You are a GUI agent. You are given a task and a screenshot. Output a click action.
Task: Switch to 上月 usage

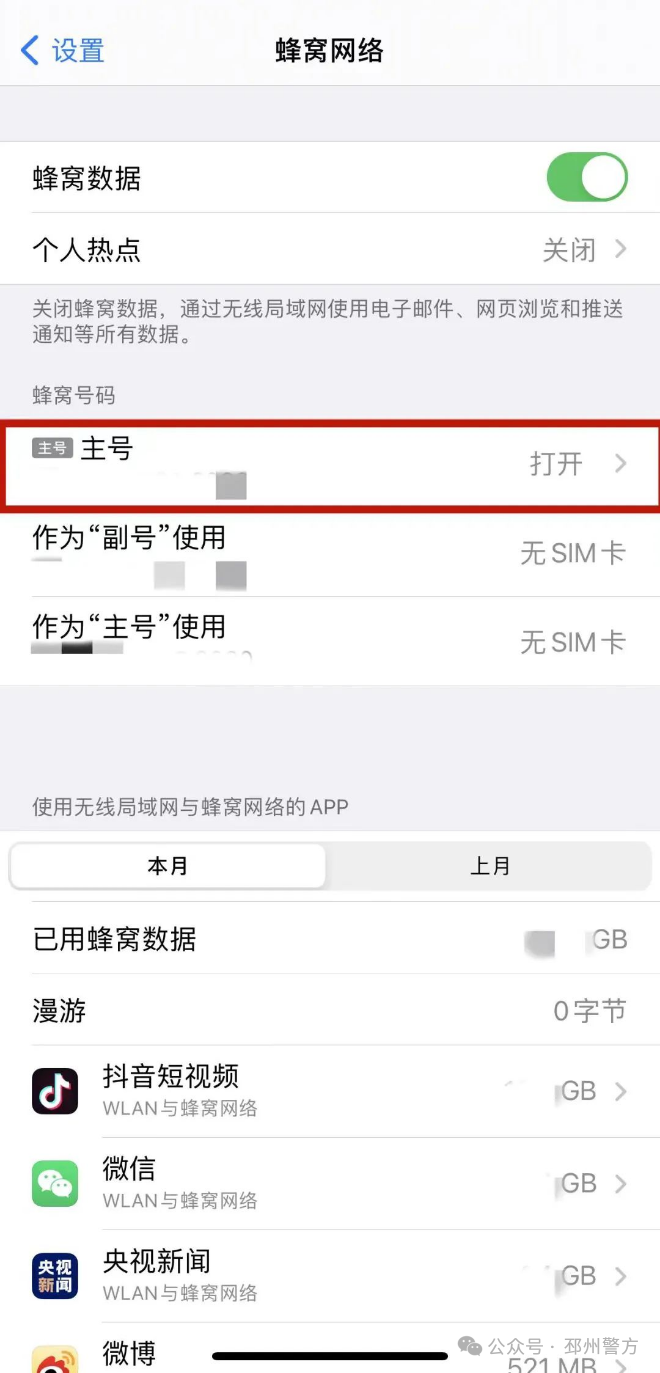pos(490,866)
